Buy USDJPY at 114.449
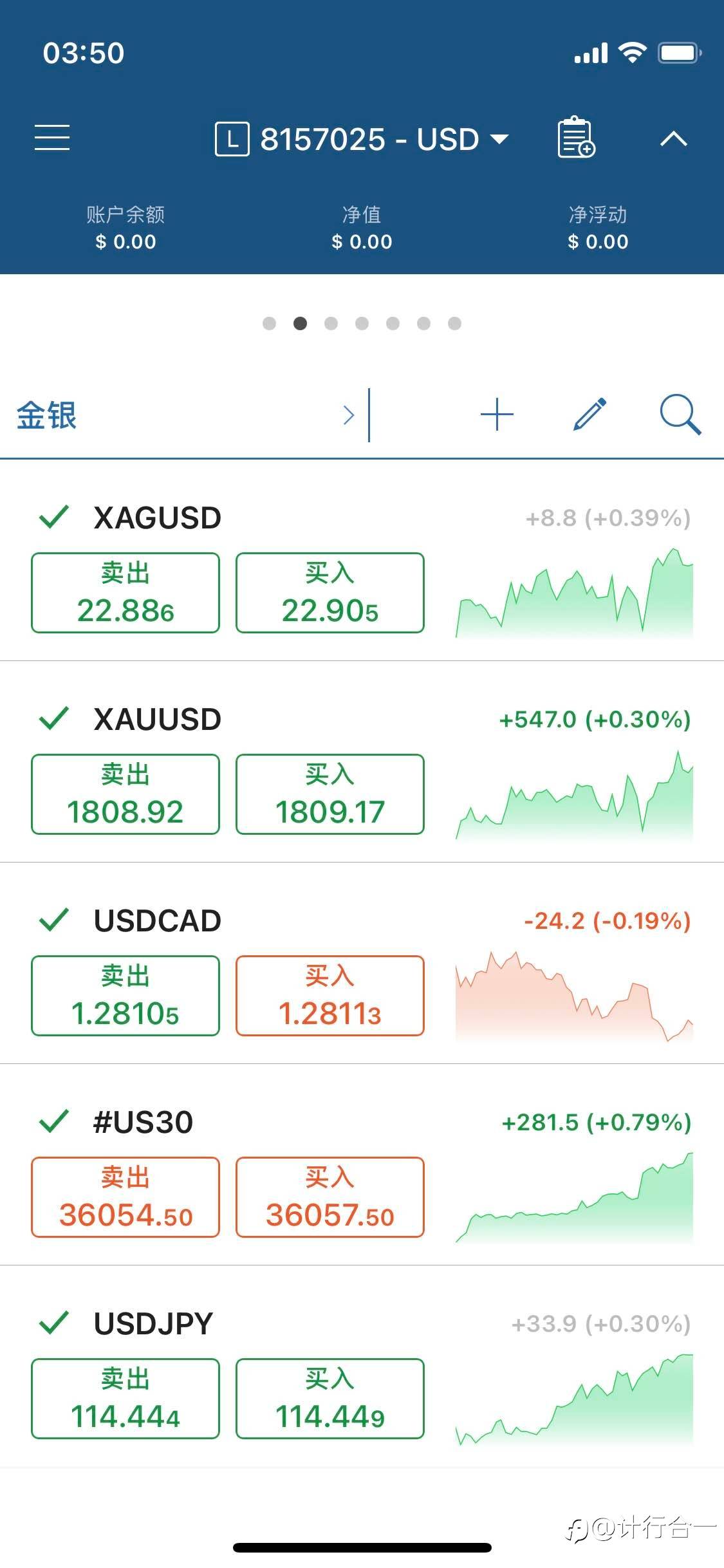The height and width of the screenshot is (1568, 724). [x=330, y=1399]
